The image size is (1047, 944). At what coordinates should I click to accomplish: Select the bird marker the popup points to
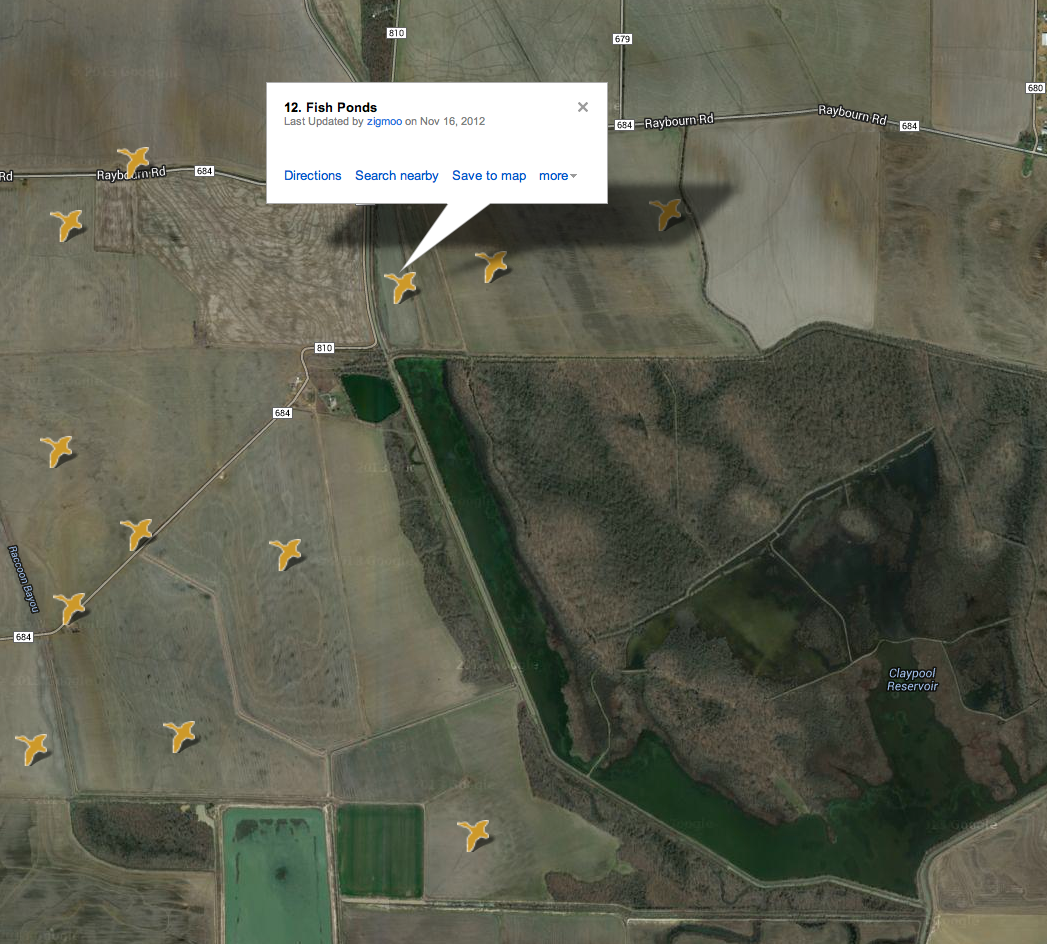[402, 286]
